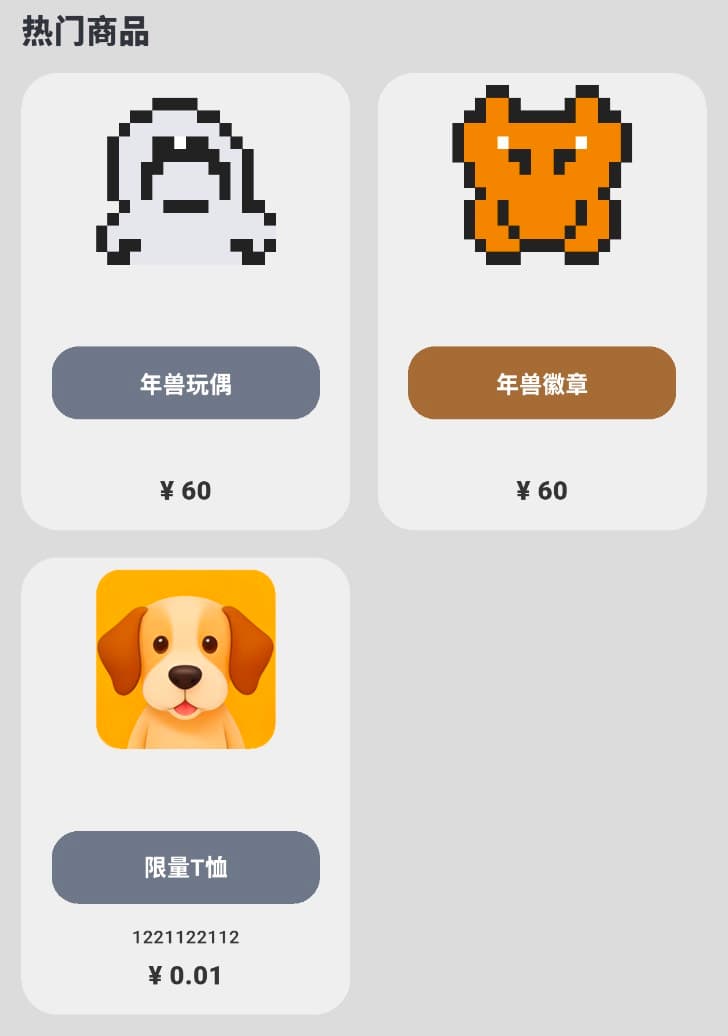Click the gray rounded pill behind 限量T恤 text
The image size is (728, 1036).
[186, 868]
